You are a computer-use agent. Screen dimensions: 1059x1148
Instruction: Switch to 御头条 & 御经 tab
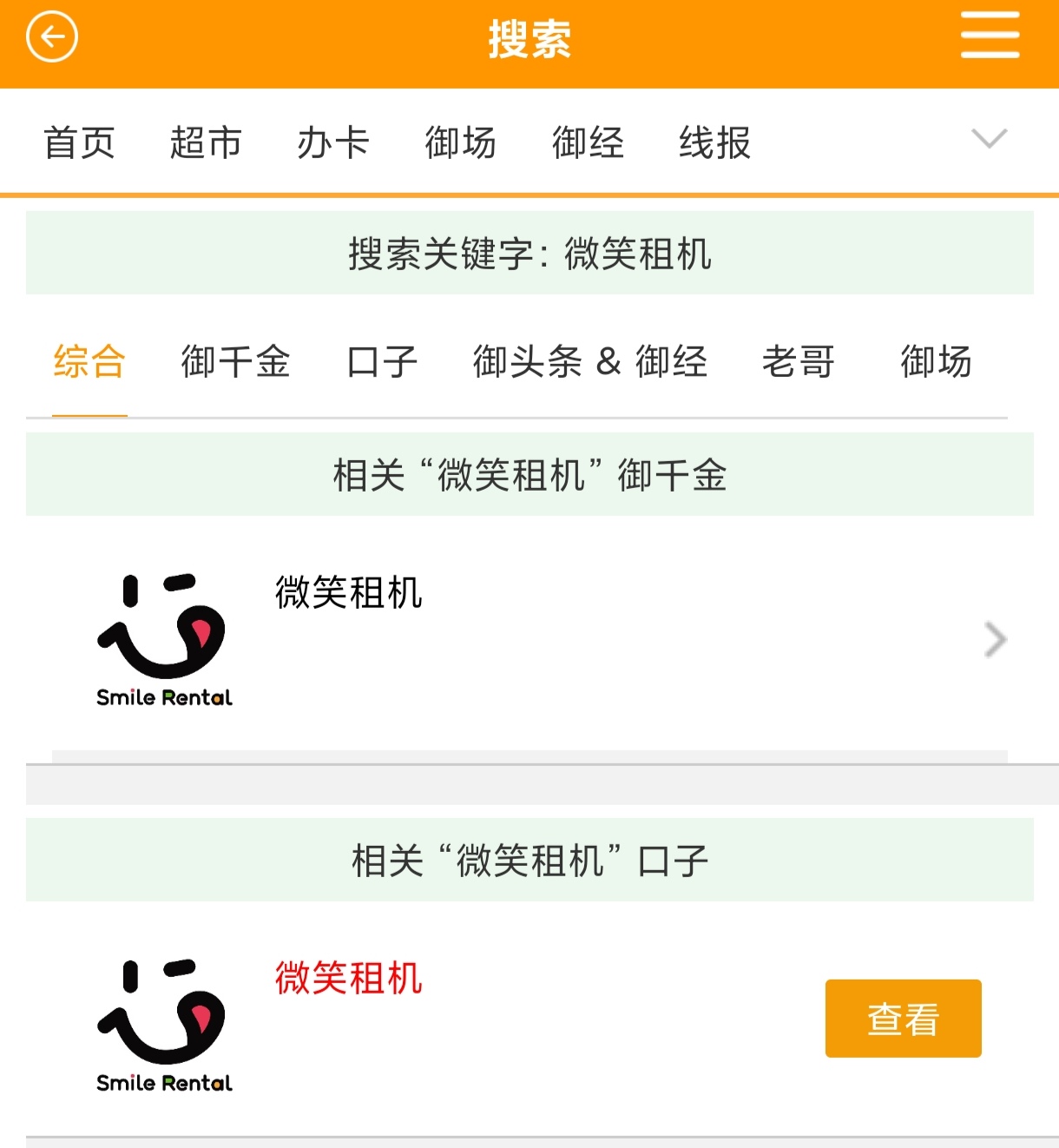coord(589,361)
